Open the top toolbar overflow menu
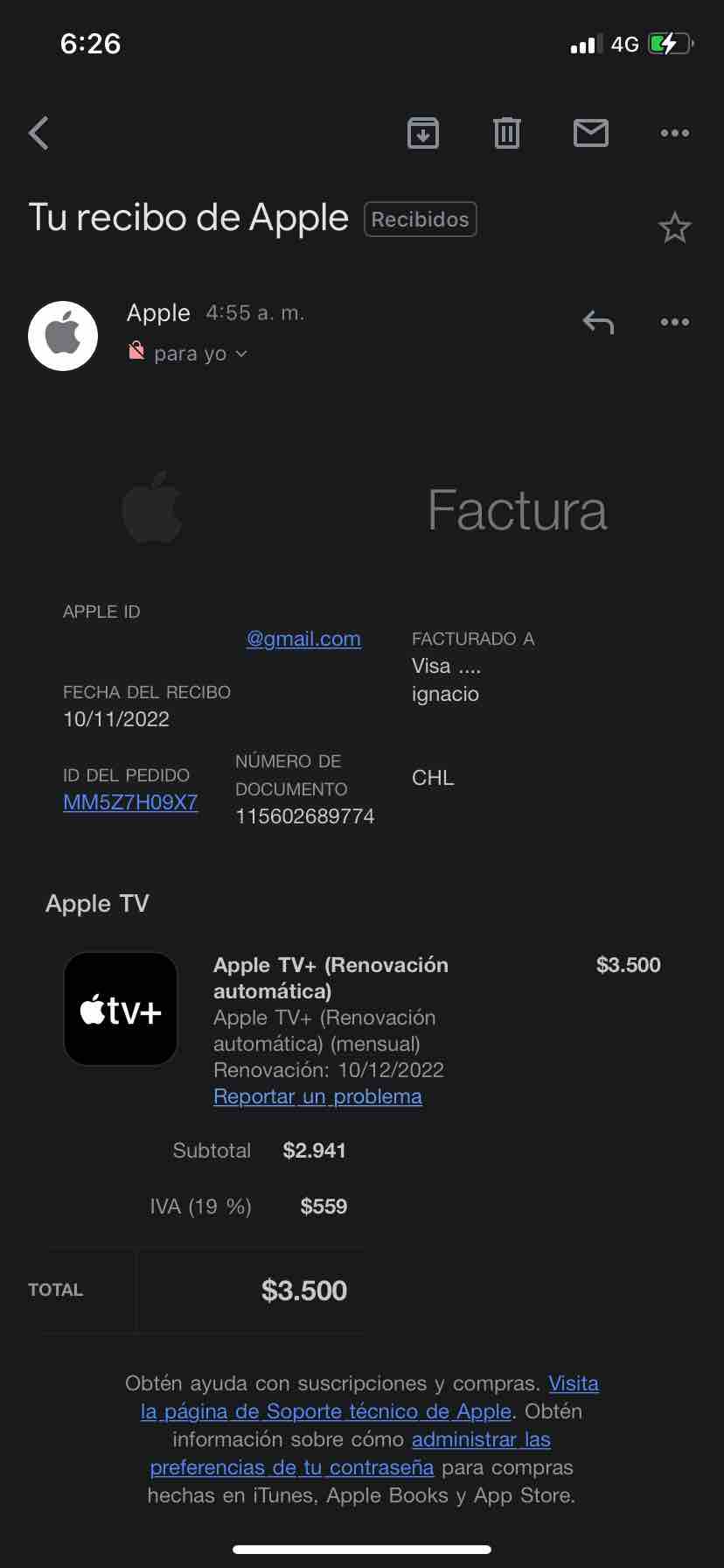 pyautogui.click(x=674, y=133)
